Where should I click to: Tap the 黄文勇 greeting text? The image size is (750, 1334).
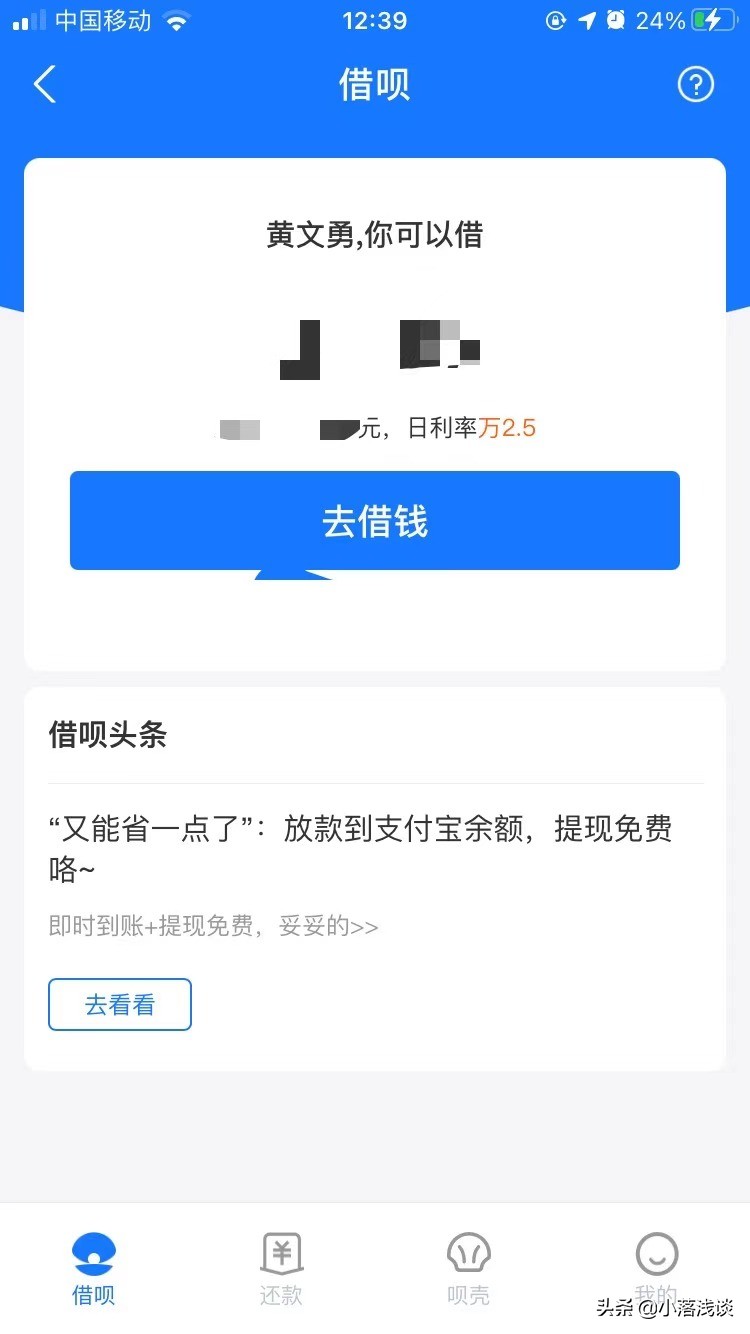point(375,235)
